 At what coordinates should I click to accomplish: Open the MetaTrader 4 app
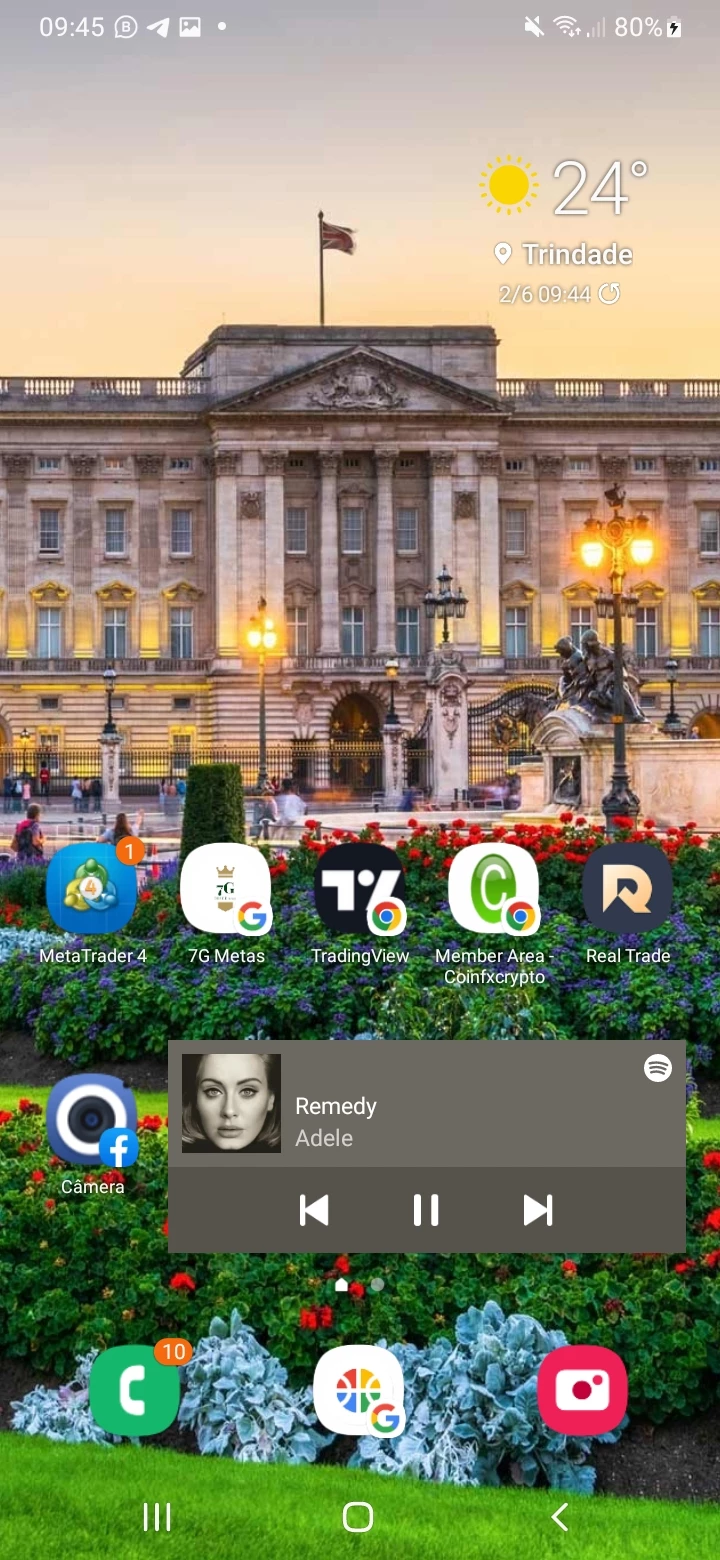pyautogui.click(x=91, y=889)
